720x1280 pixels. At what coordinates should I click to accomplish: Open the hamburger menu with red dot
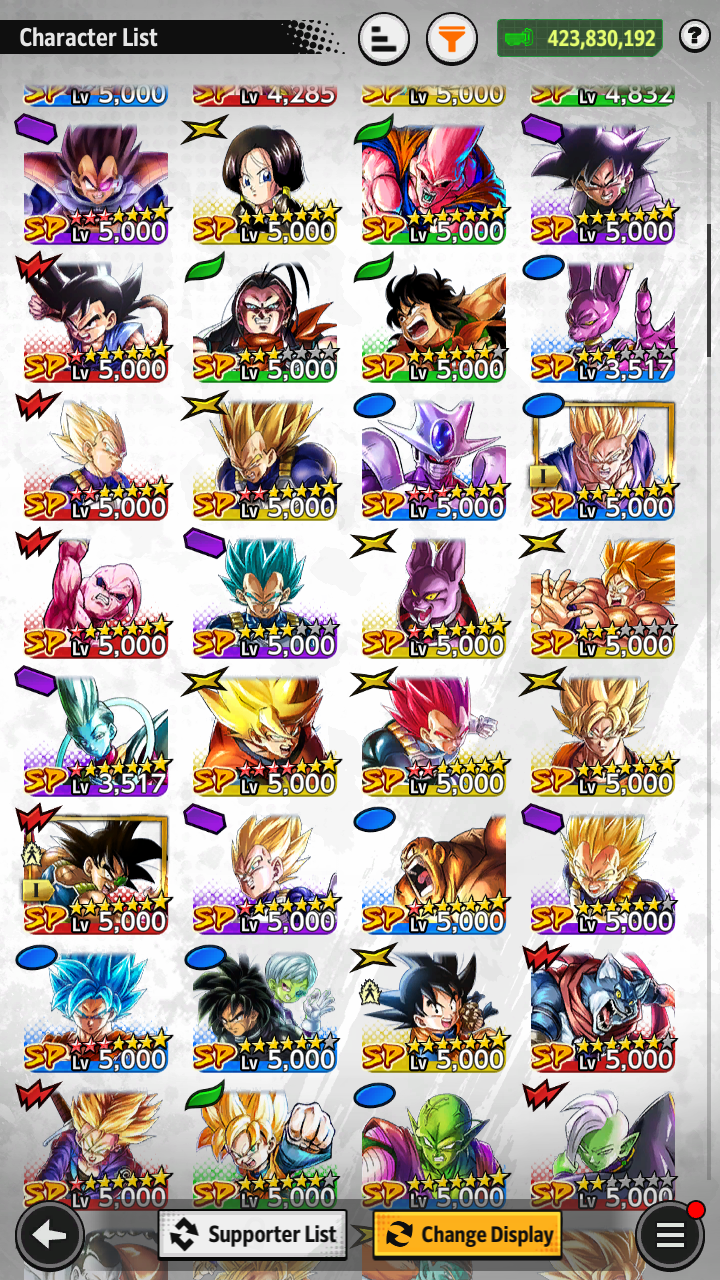669,1235
